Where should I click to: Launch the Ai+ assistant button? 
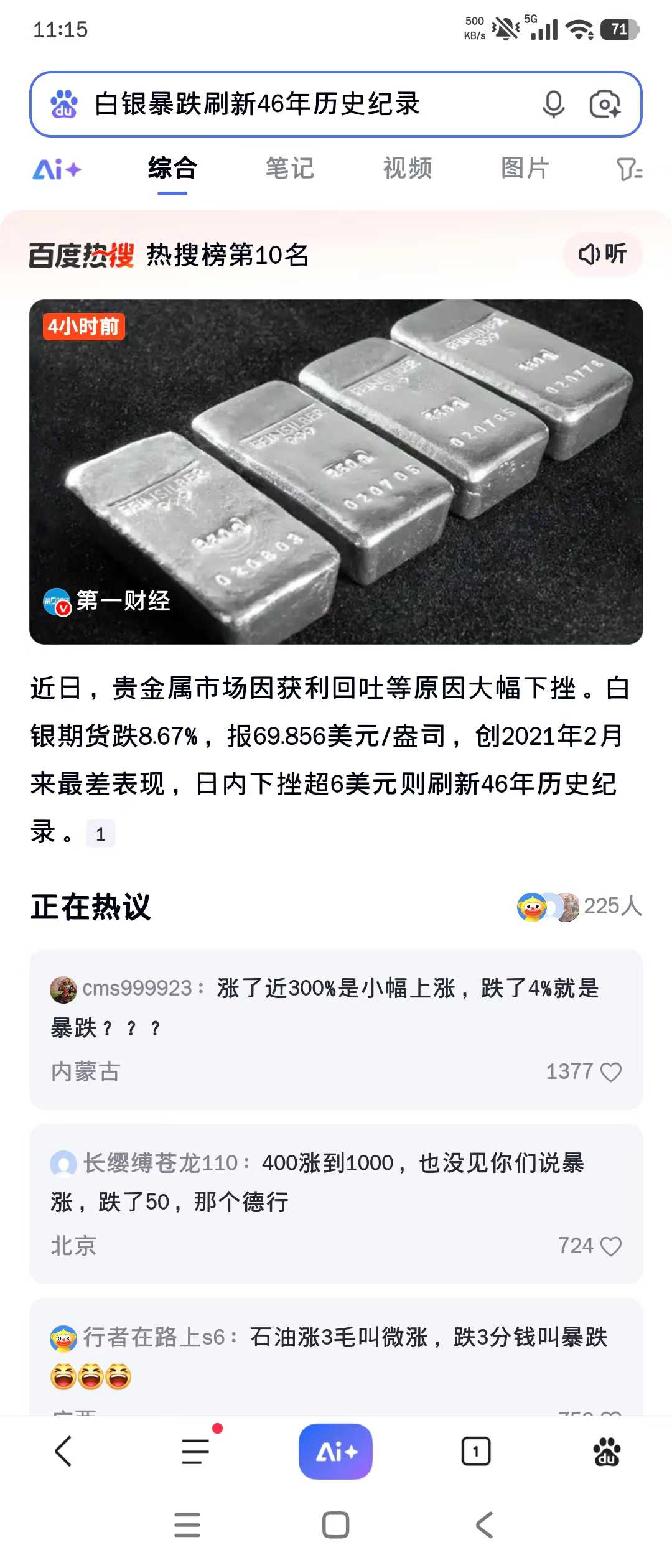335,1451
